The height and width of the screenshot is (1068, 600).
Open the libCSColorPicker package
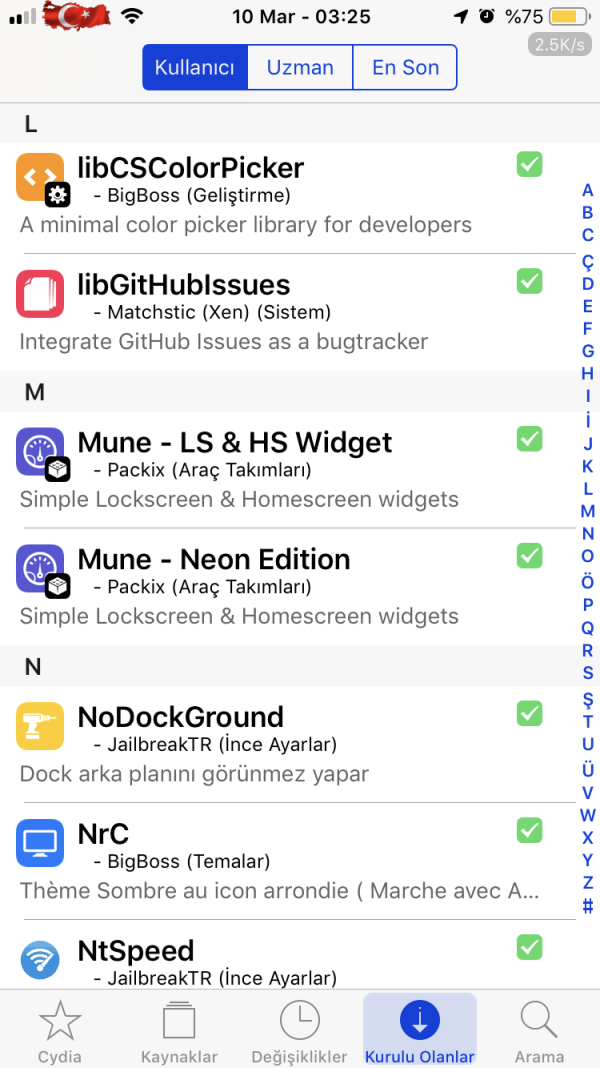(x=280, y=195)
